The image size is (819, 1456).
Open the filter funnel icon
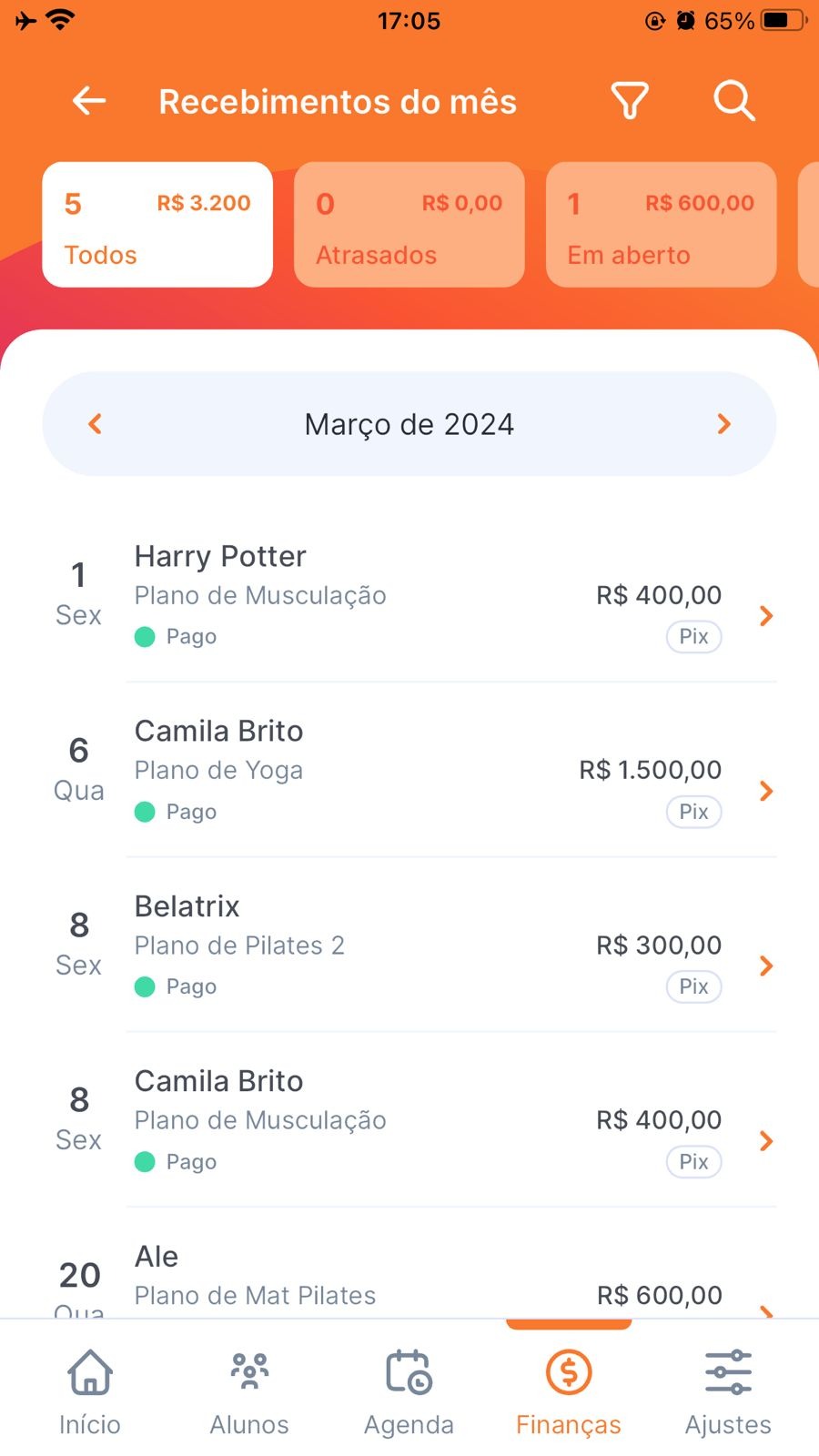coord(630,101)
